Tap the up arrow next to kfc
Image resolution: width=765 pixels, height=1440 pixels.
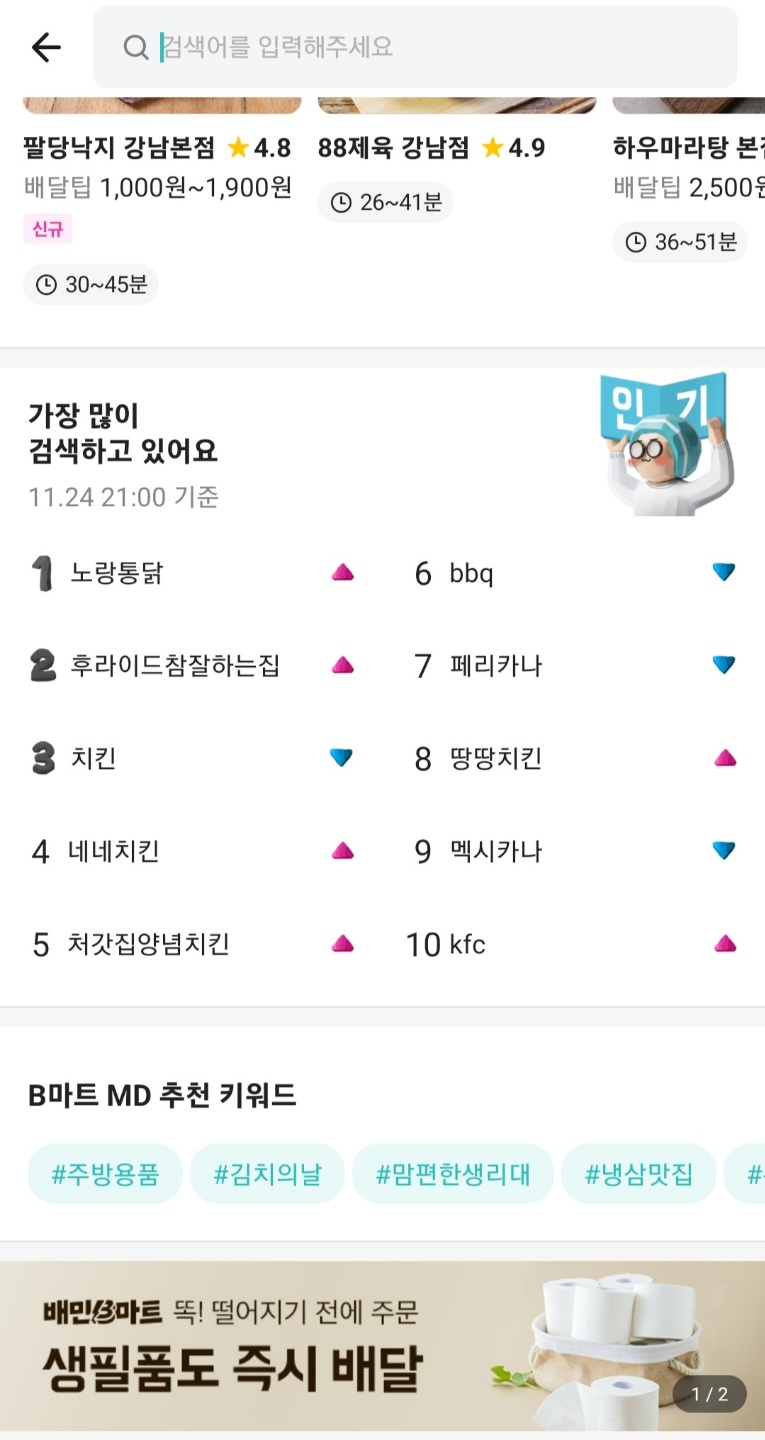point(724,943)
